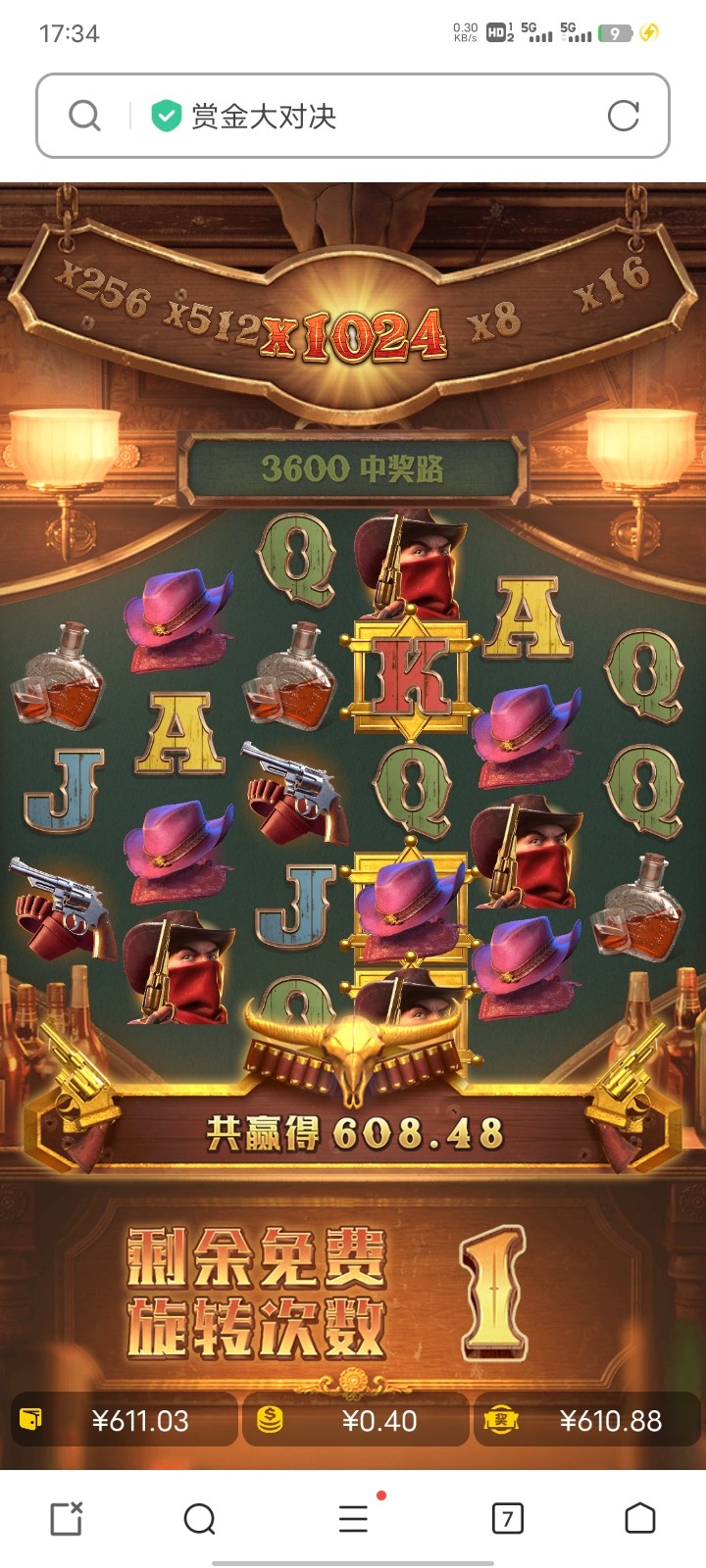
Task: View the 7 open tabs
Action: click(507, 1519)
